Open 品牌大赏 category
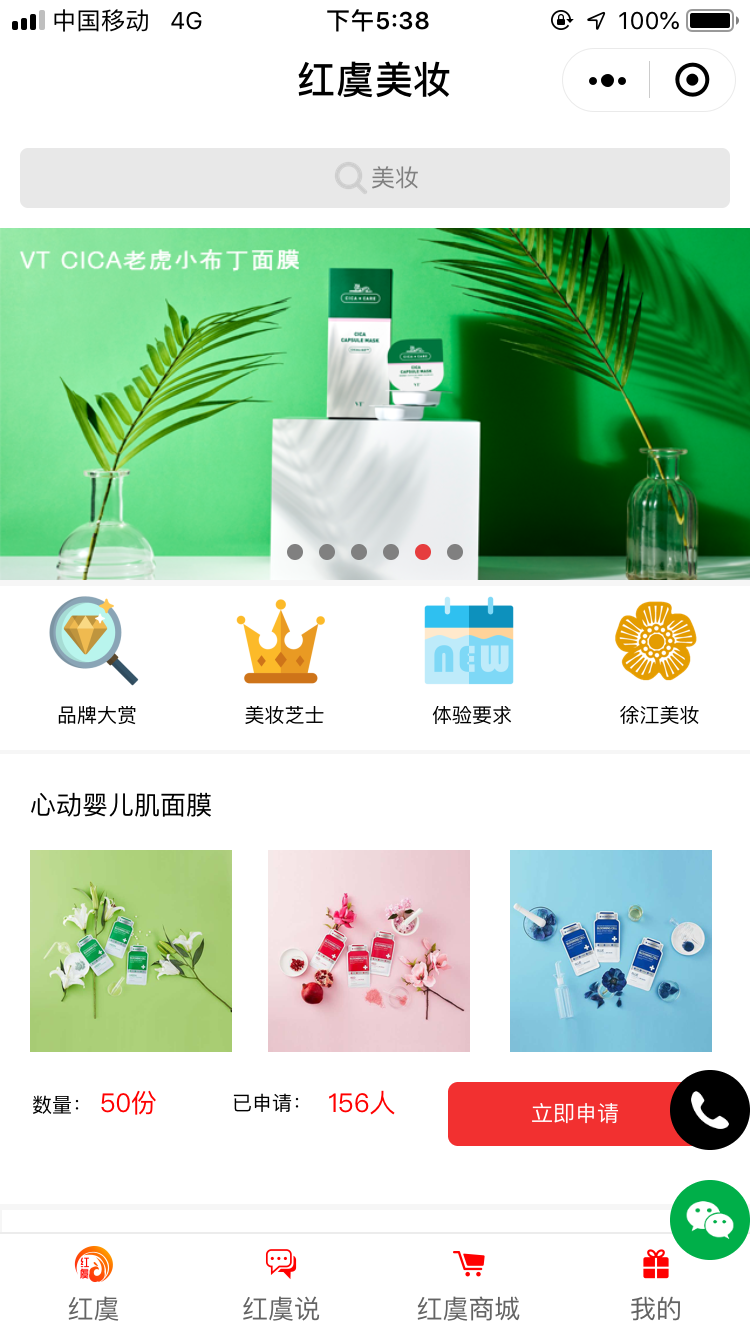This screenshot has height=1334, width=750. [96, 660]
